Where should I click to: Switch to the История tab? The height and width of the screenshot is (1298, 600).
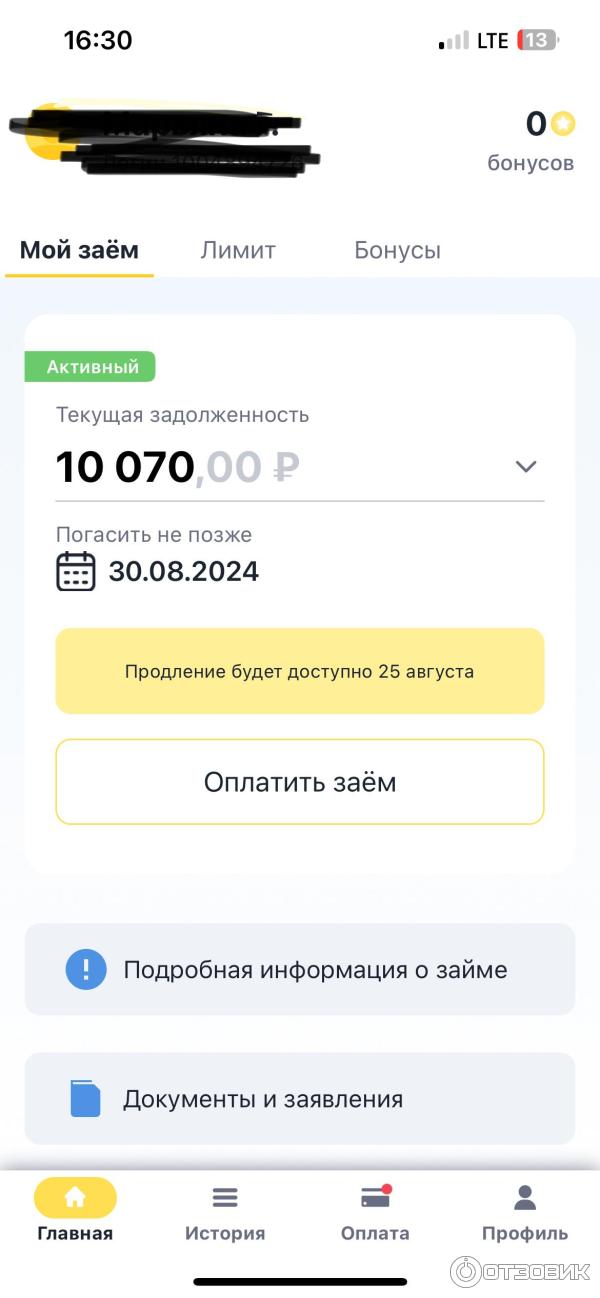click(225, 1210)
